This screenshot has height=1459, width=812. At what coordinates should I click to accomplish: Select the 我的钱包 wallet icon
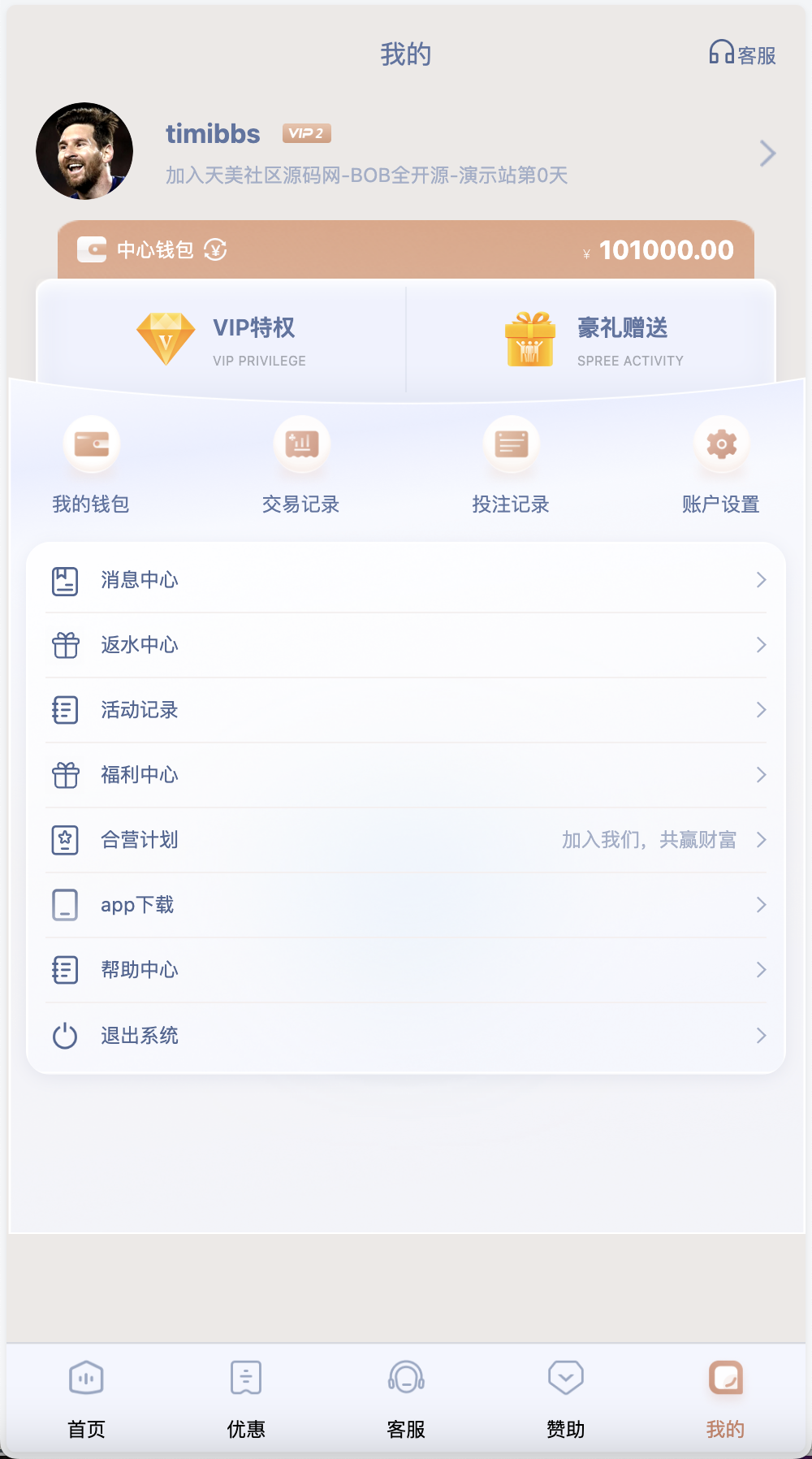[x=91, y=444]
